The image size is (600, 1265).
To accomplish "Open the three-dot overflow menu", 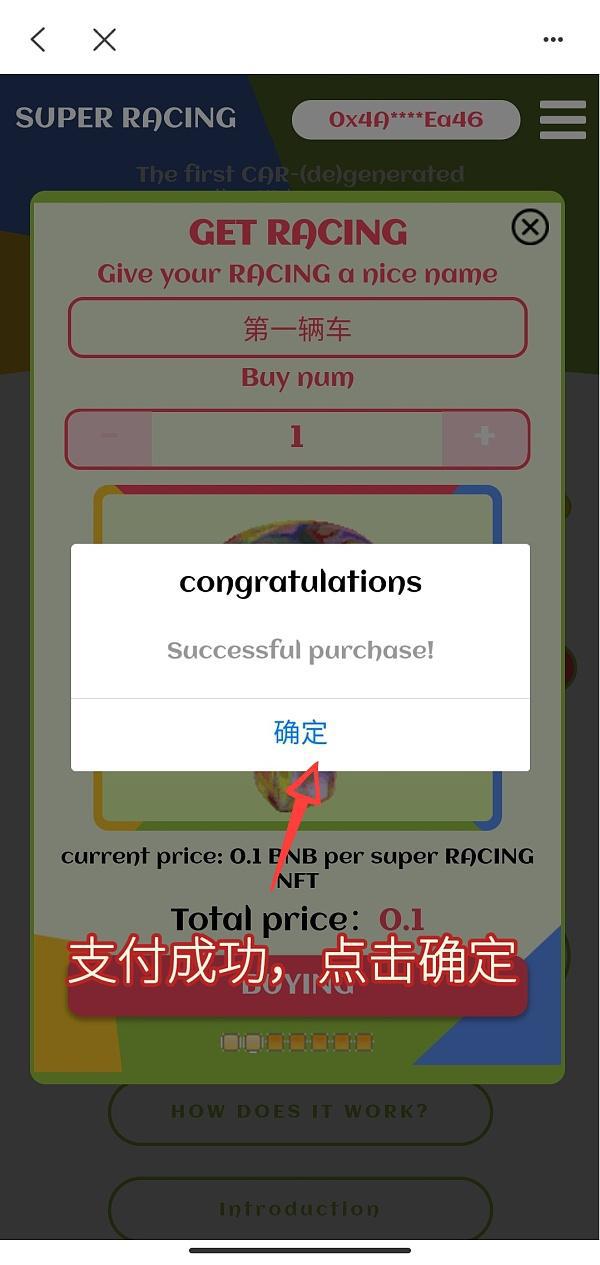I will pyautogui.click(x=553, y=40).
